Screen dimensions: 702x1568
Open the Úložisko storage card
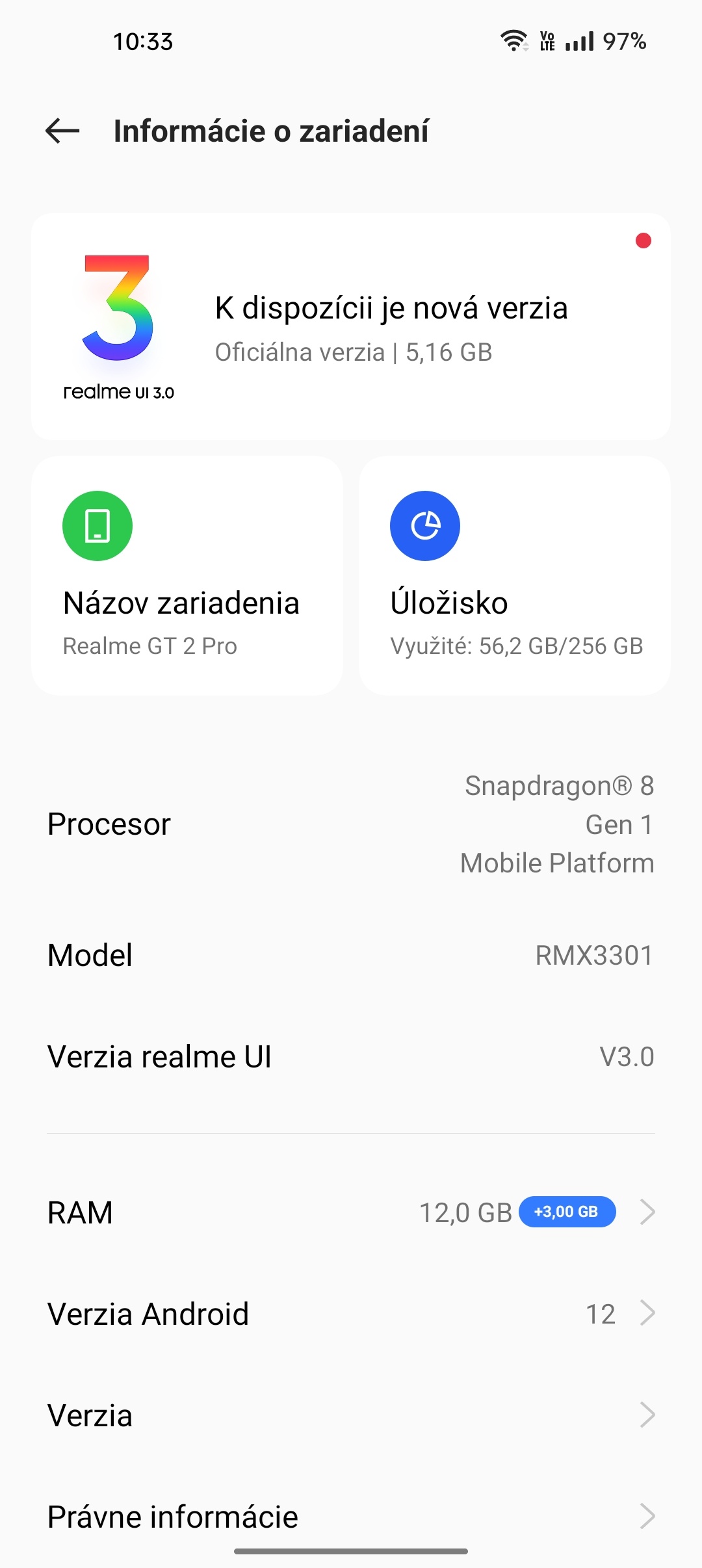[514, 576]
